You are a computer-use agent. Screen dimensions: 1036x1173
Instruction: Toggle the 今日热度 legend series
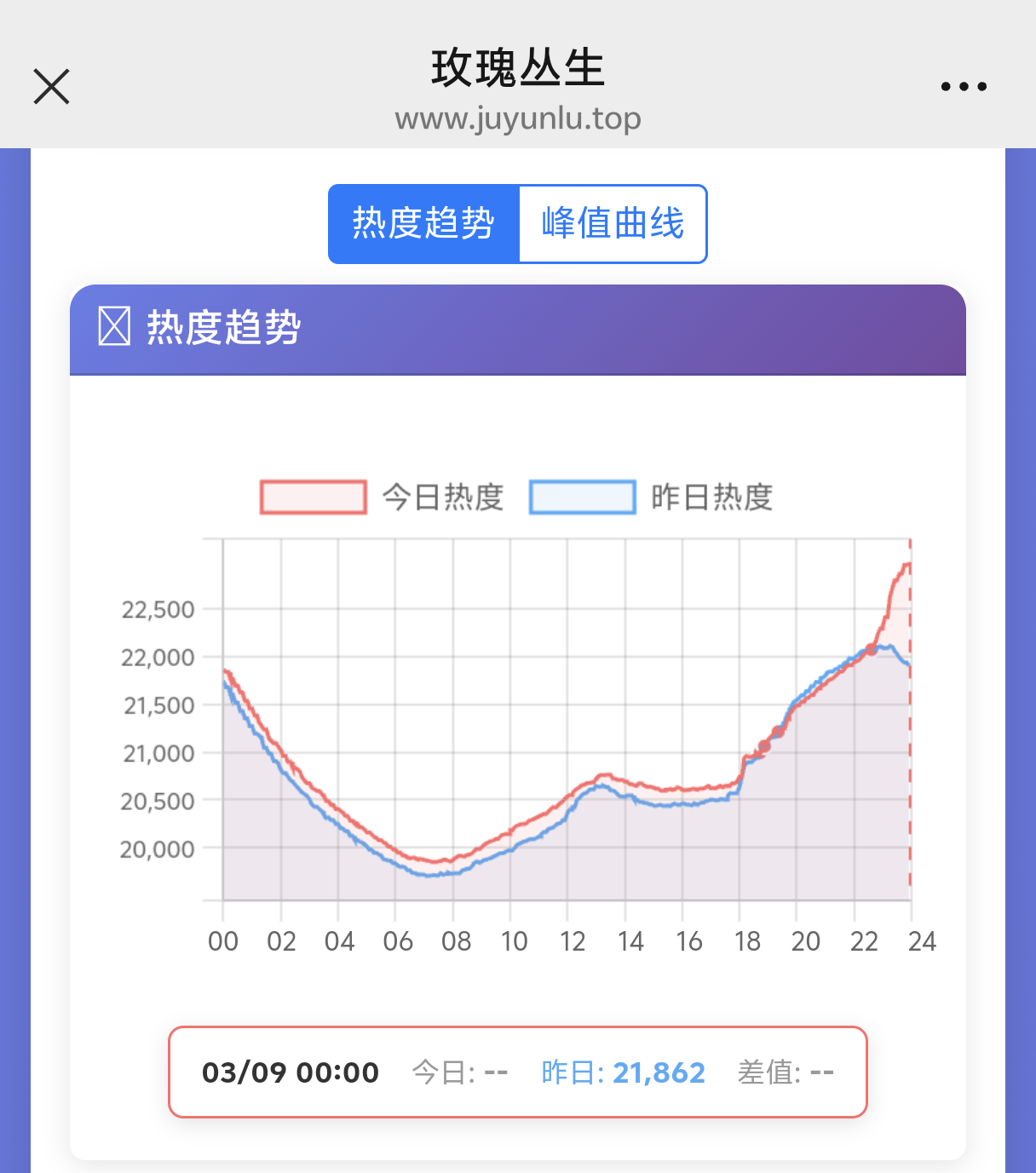(382, 497)
